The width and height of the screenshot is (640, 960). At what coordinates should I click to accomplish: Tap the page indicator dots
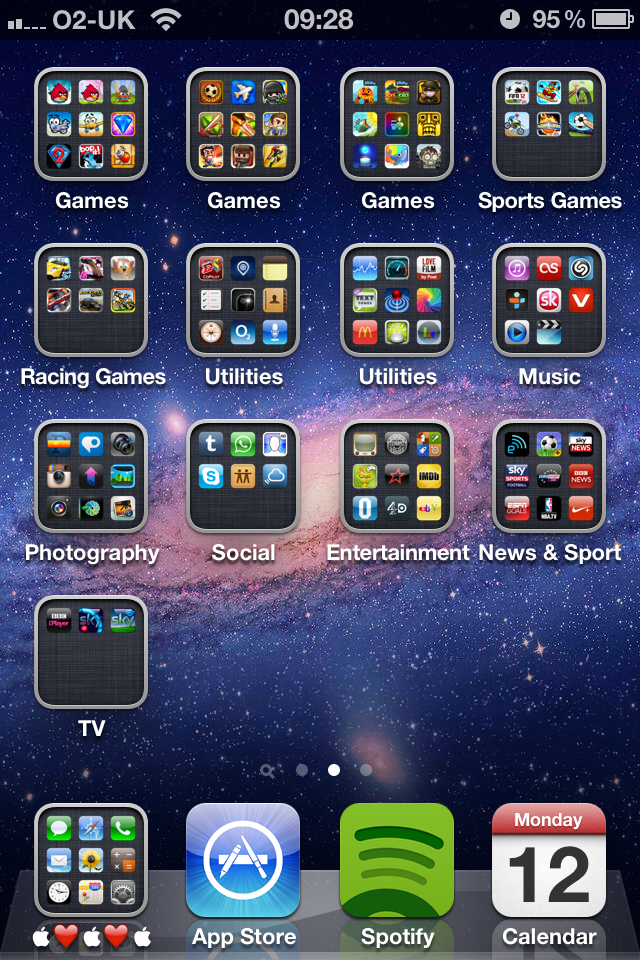[x=317, y=770]
